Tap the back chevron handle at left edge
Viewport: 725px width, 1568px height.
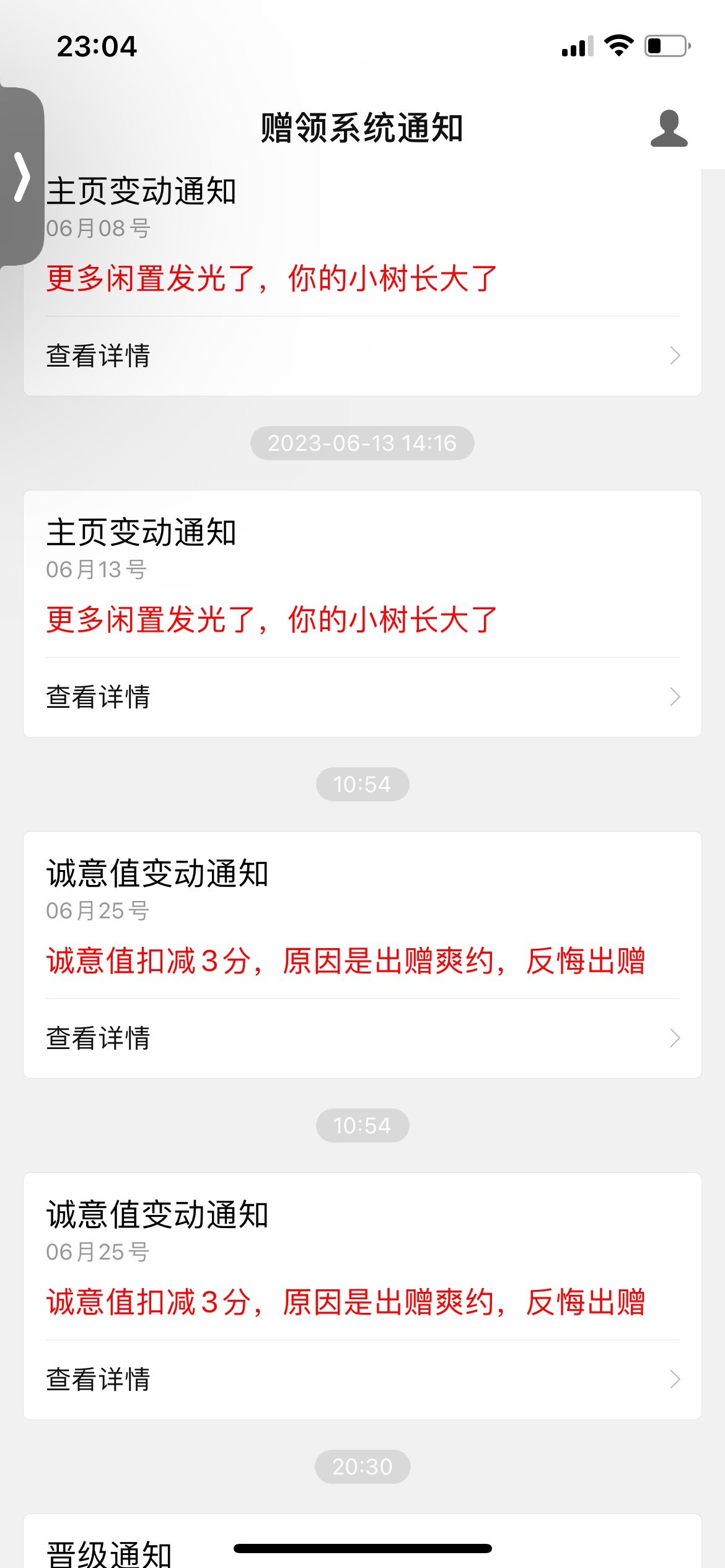(22, 177)
